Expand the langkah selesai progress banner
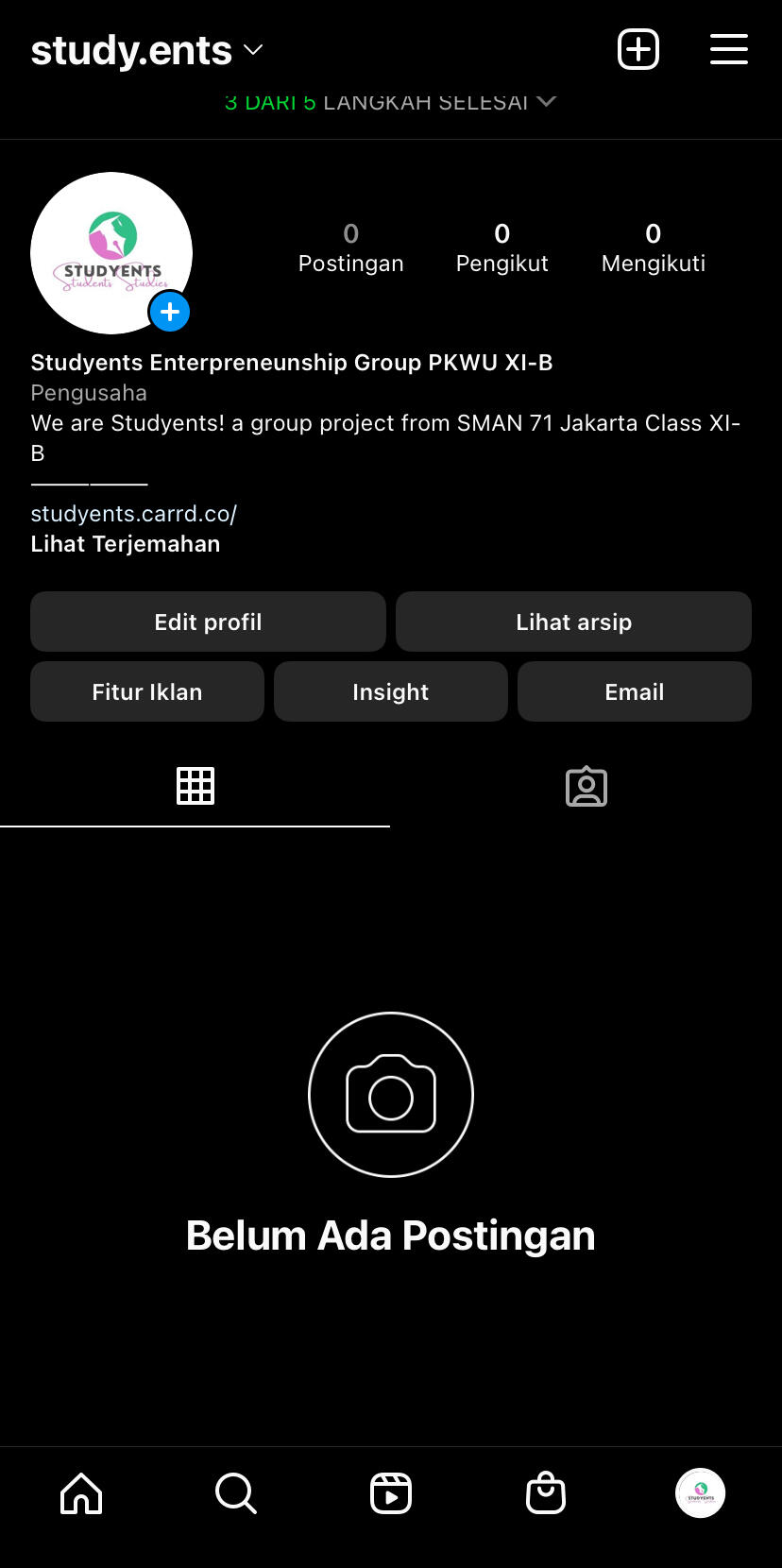The image size is (782, 1568). click(x=390, y=102)
